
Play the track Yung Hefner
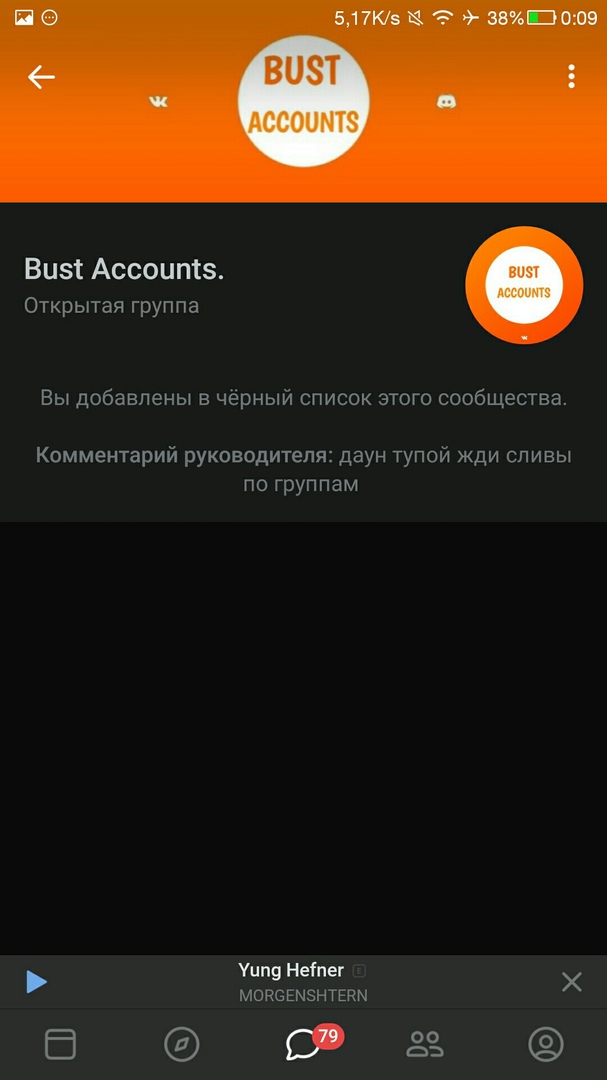point(37,982)
